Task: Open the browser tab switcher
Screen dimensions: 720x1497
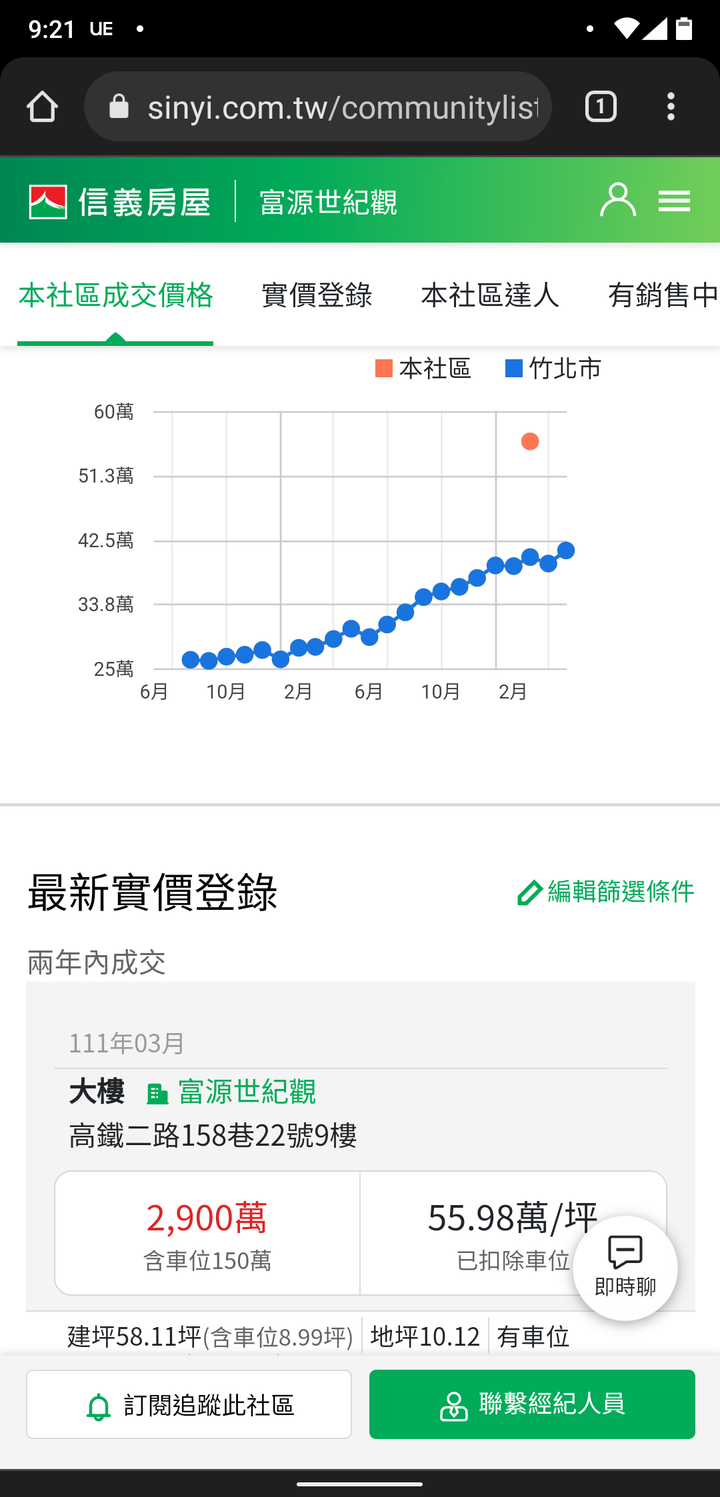Action: 600,107
